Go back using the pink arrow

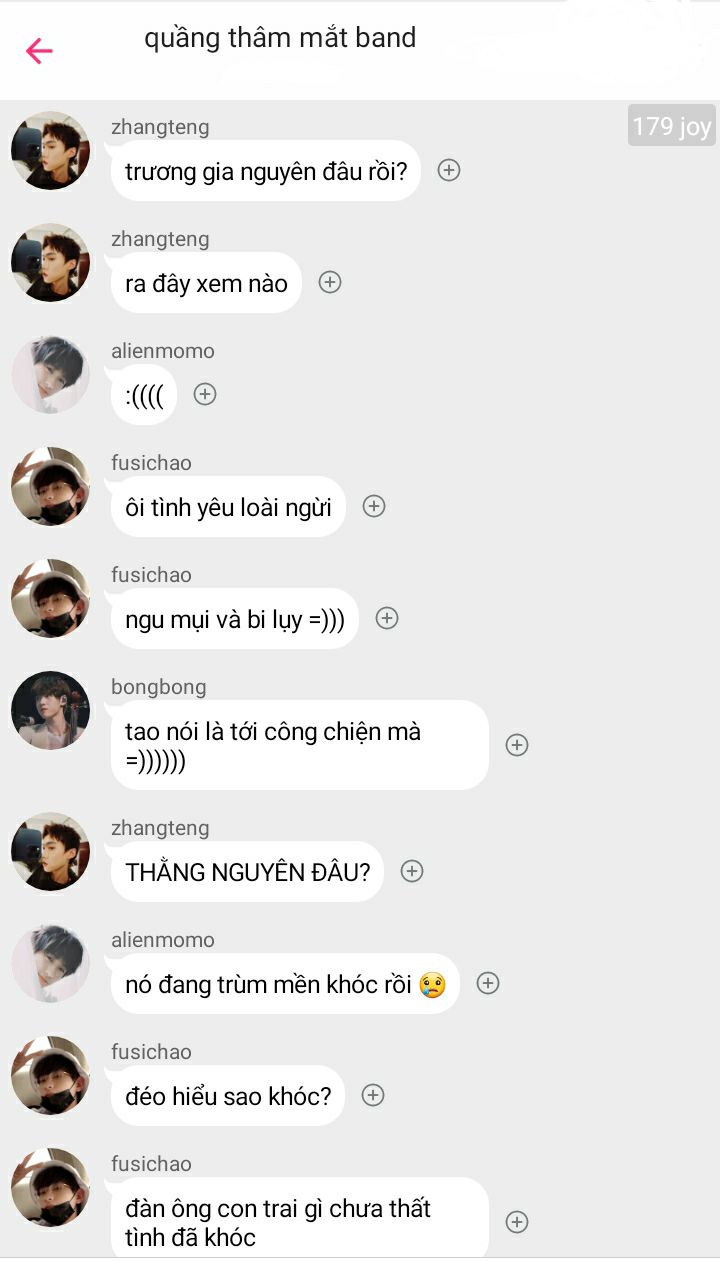39,51
